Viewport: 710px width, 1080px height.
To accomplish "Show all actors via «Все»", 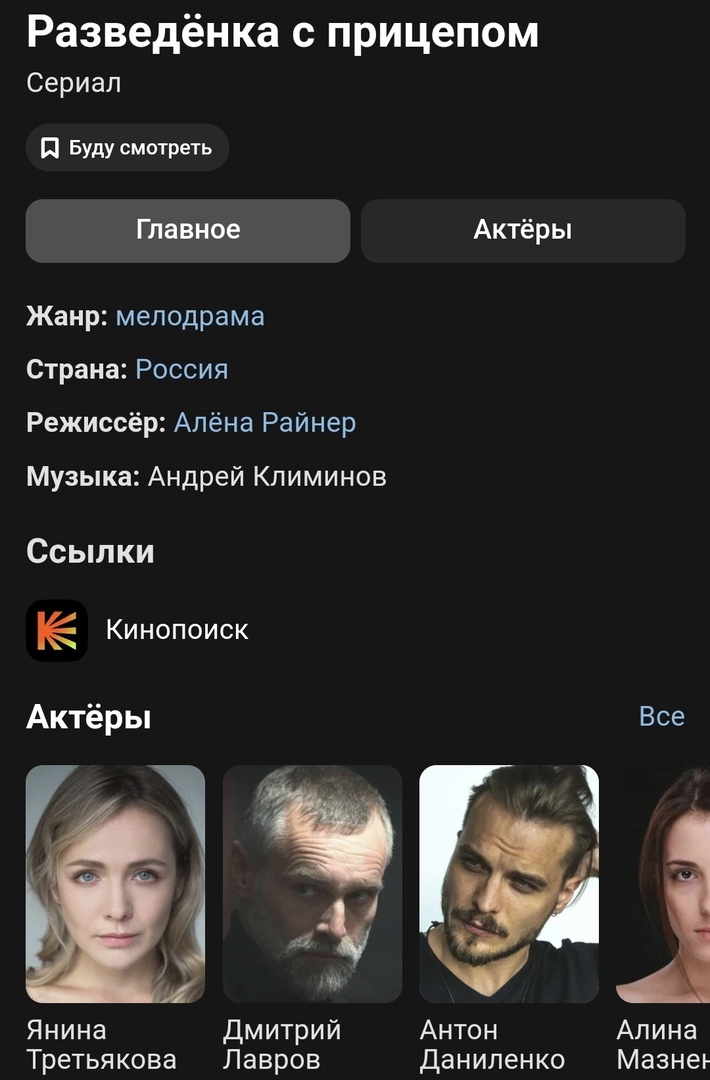I will pyautogui.click(x=661, y=716).
